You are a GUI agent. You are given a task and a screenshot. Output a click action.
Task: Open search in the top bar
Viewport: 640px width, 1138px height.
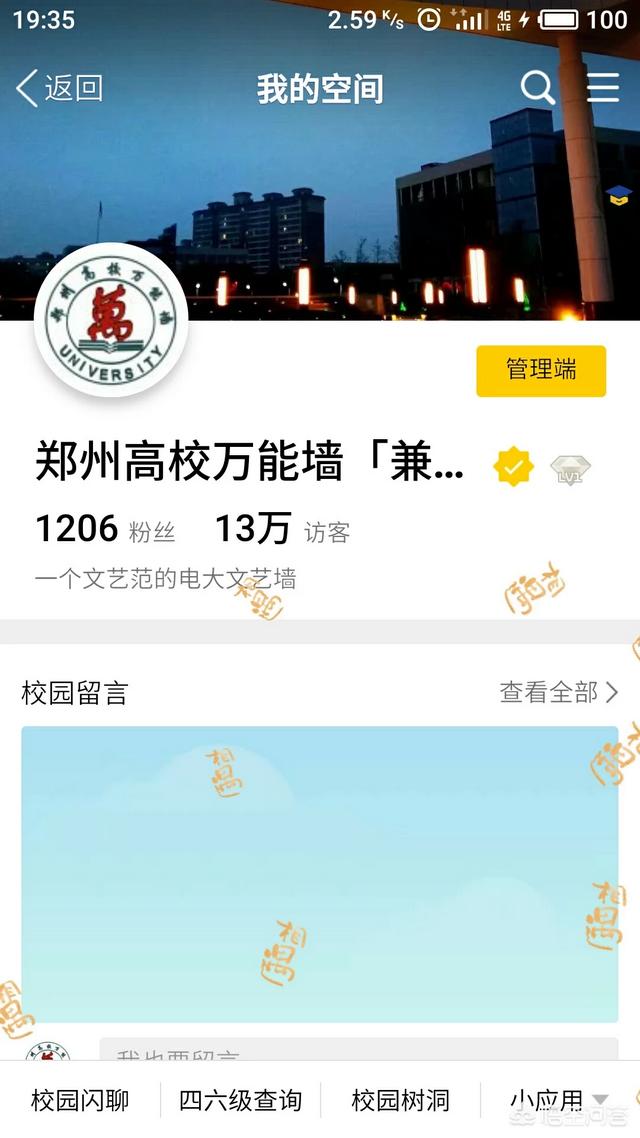coord(537,88)
